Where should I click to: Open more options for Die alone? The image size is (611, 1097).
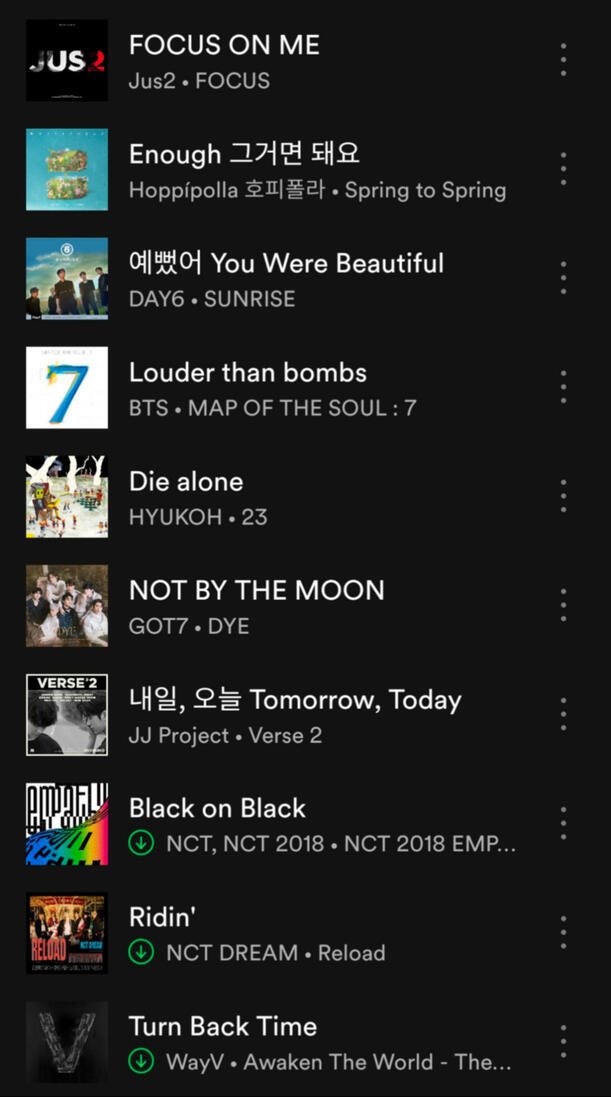tap(563, 496)
